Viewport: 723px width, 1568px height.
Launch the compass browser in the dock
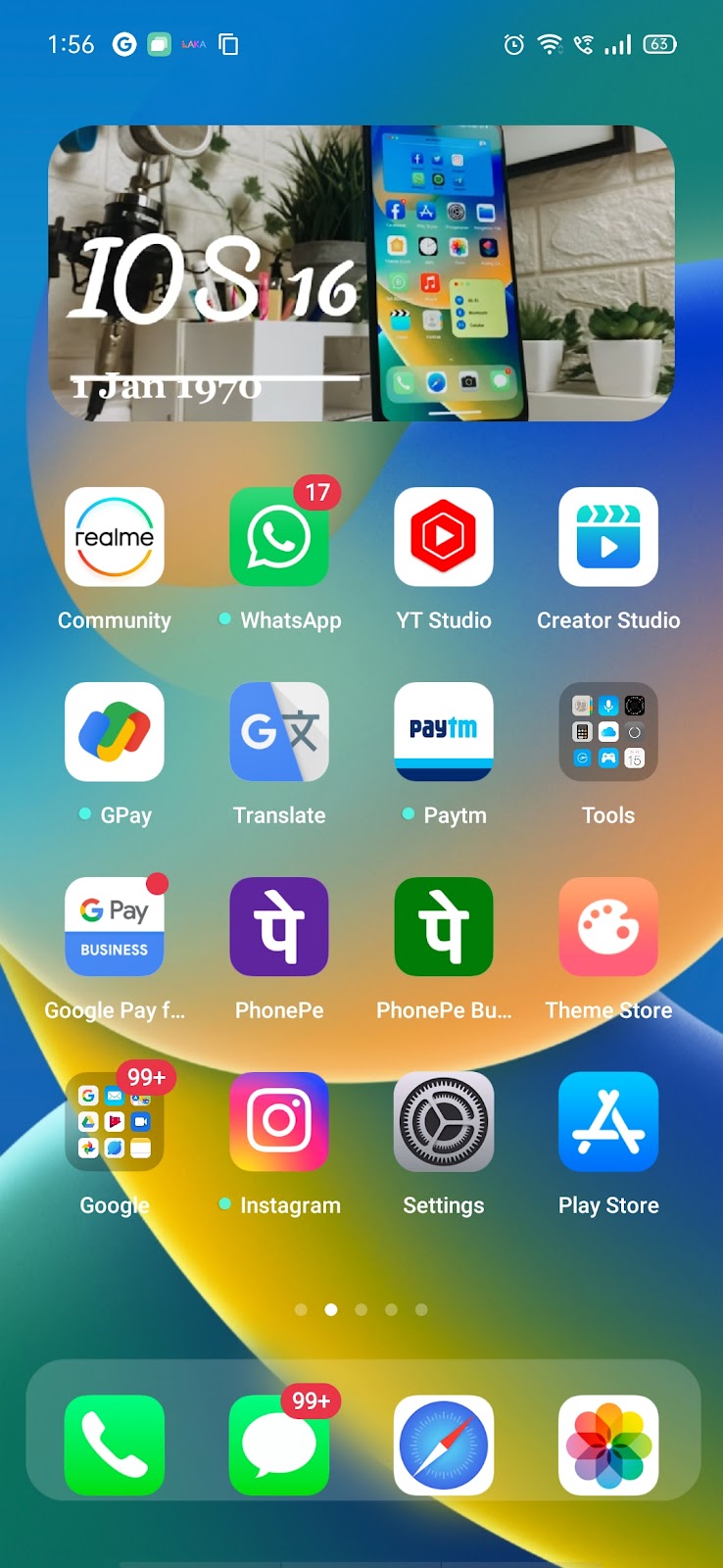(x=444, y=1445)
